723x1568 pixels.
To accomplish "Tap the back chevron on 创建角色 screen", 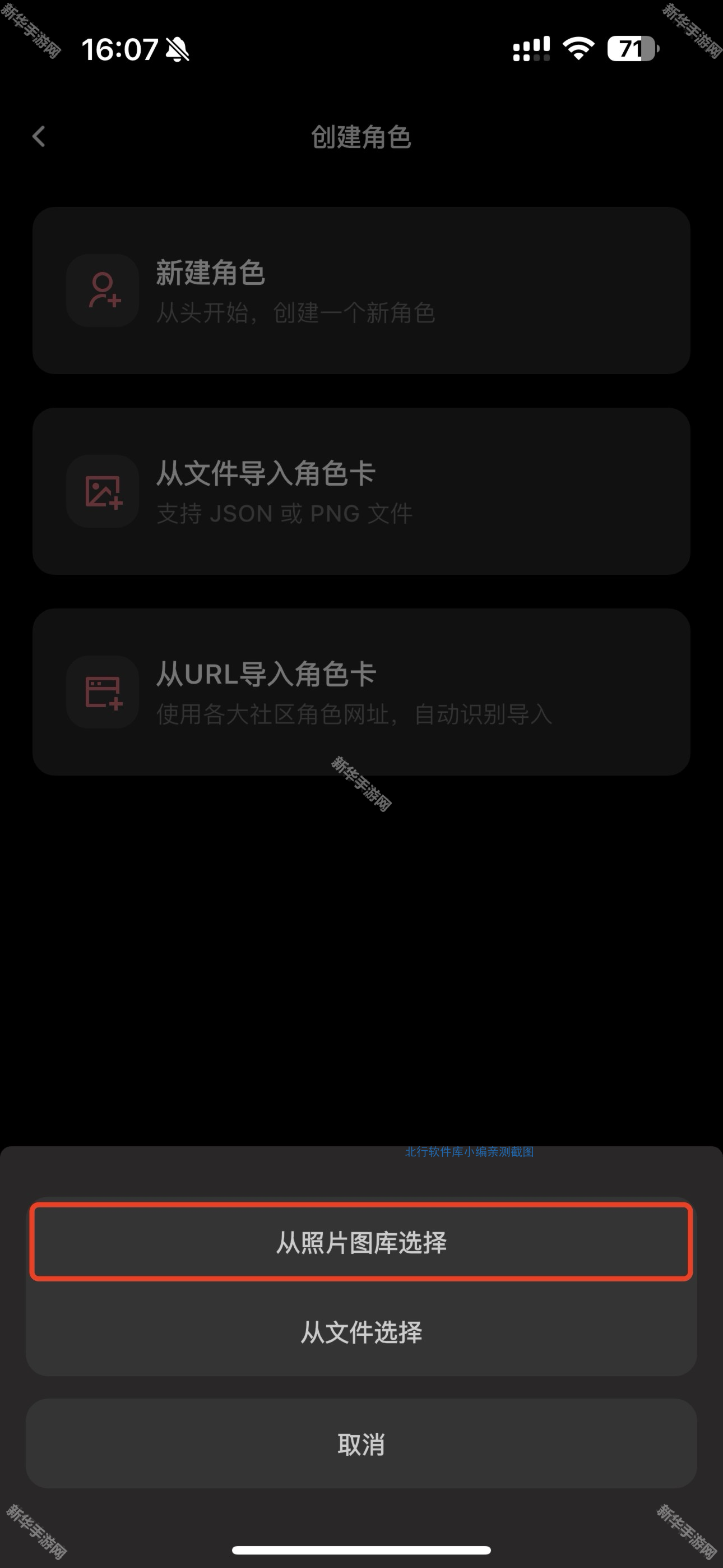I will pos(39,137).
